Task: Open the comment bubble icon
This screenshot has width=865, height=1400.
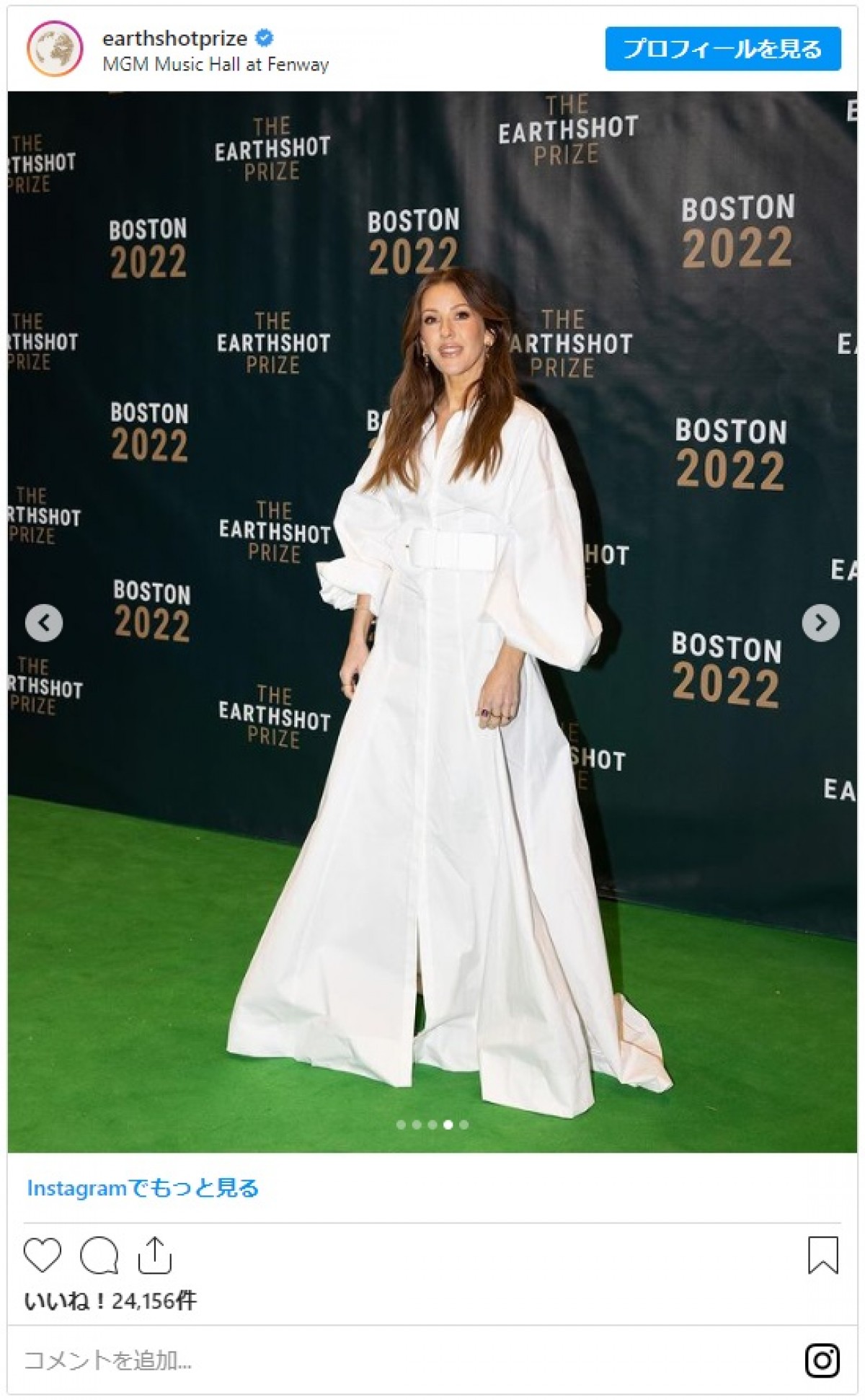Action: coord(99,1255)
